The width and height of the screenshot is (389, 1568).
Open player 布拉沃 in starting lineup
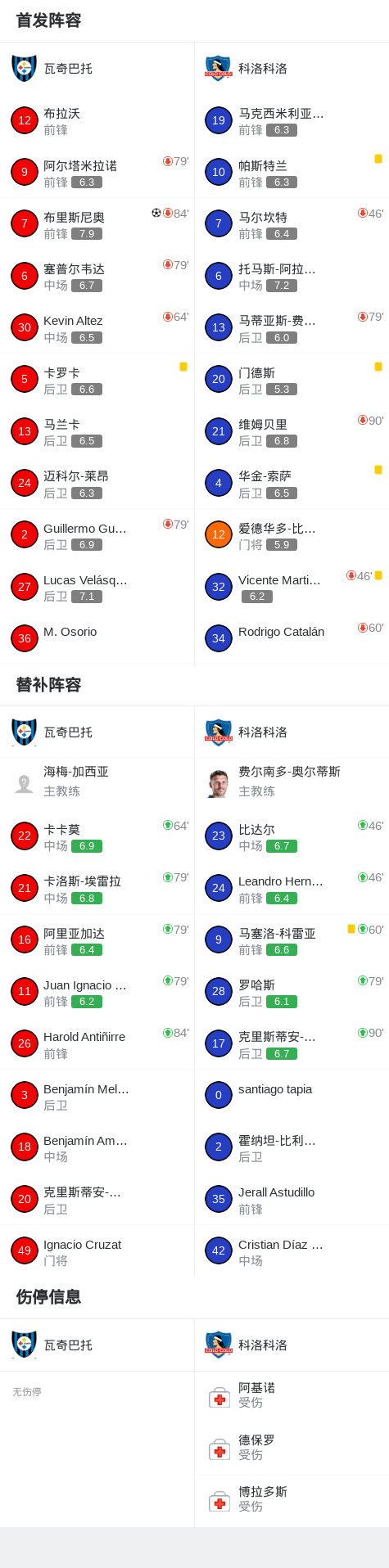[x=97, y=120]
